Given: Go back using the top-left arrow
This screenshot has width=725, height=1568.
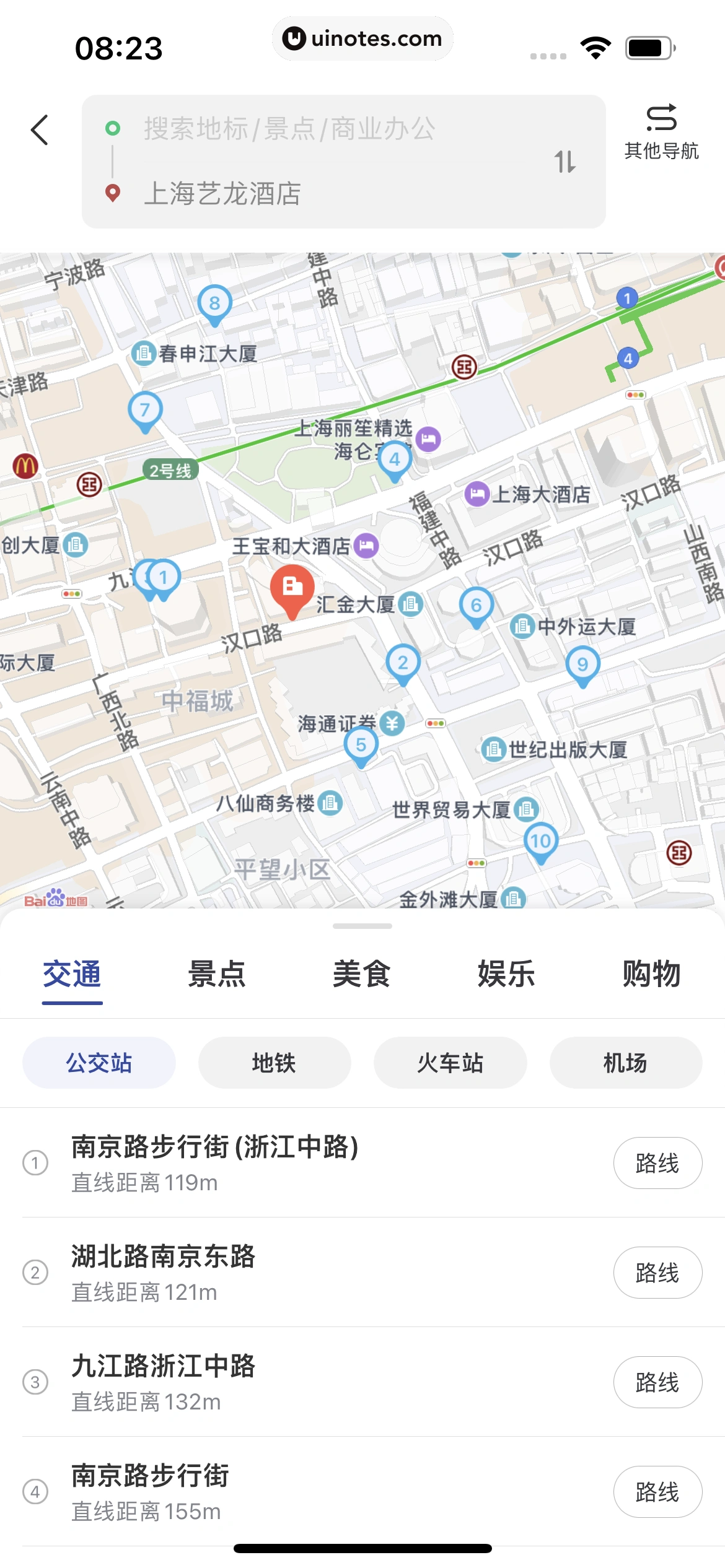Looking at the screenshot, I should coord(40,130).
